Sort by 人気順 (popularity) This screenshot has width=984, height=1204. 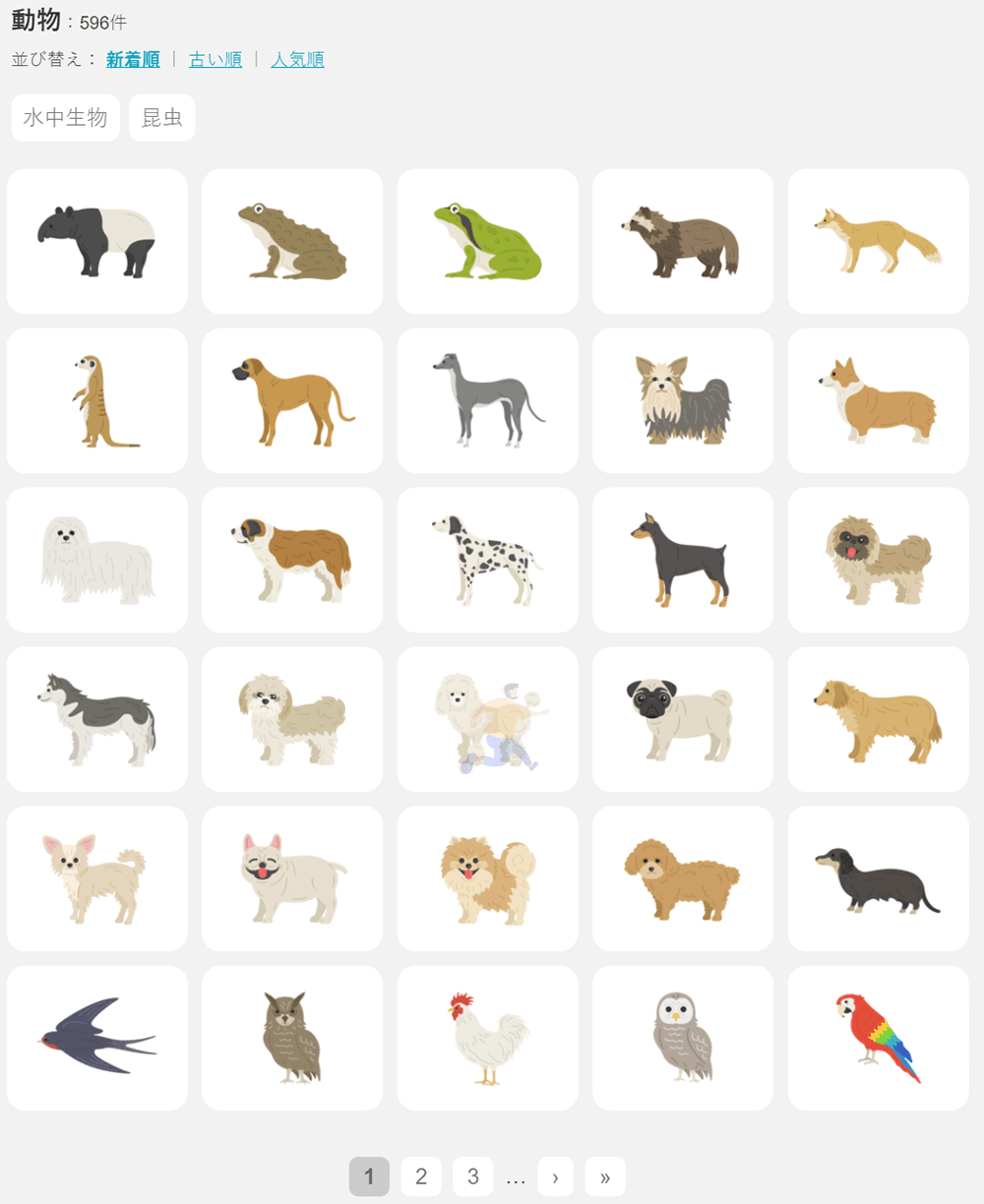point(297,60)
